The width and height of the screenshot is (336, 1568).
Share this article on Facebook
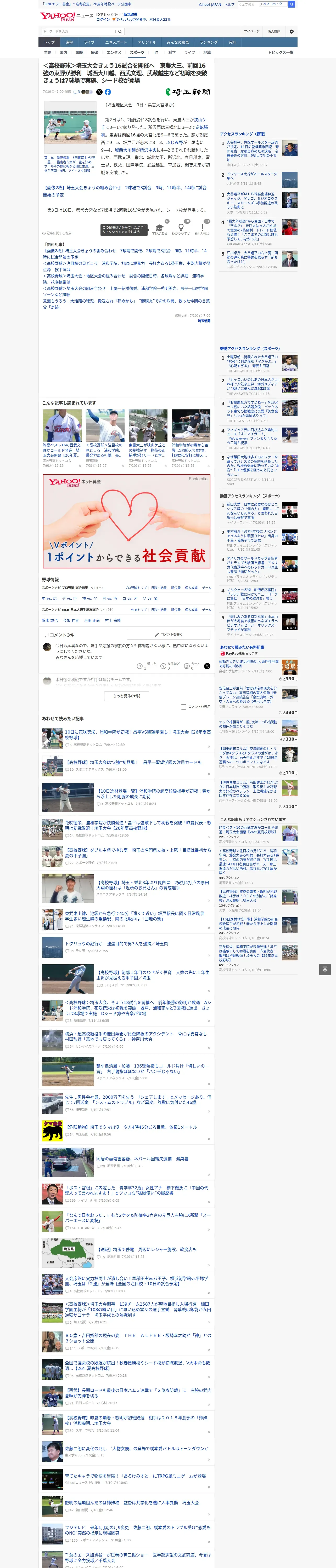click(x=108, y=92)
